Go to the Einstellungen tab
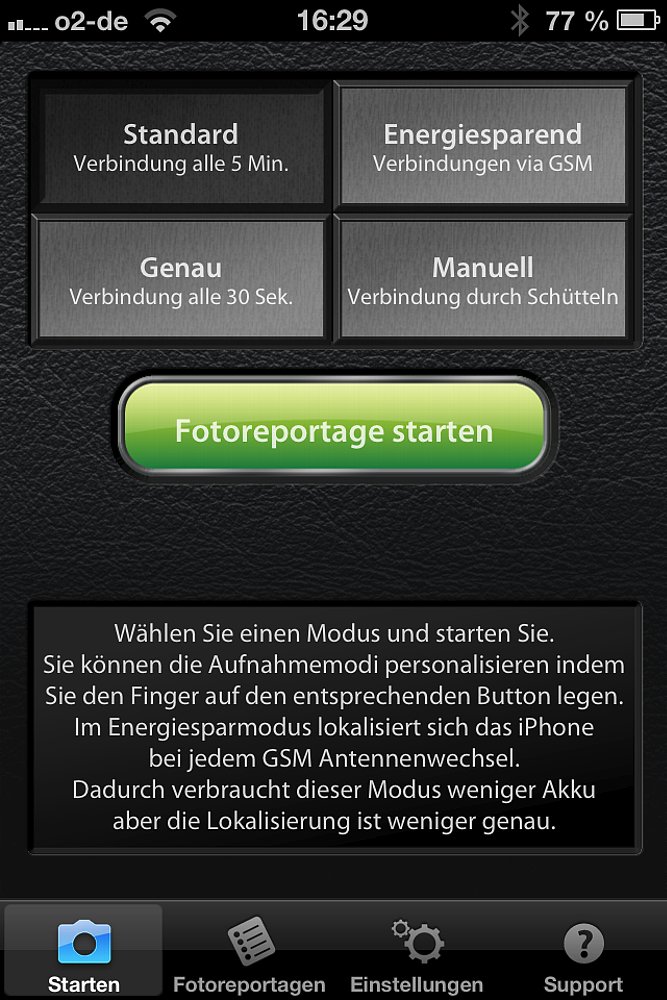The image size is (667, 1000). (x=416, y=952)
